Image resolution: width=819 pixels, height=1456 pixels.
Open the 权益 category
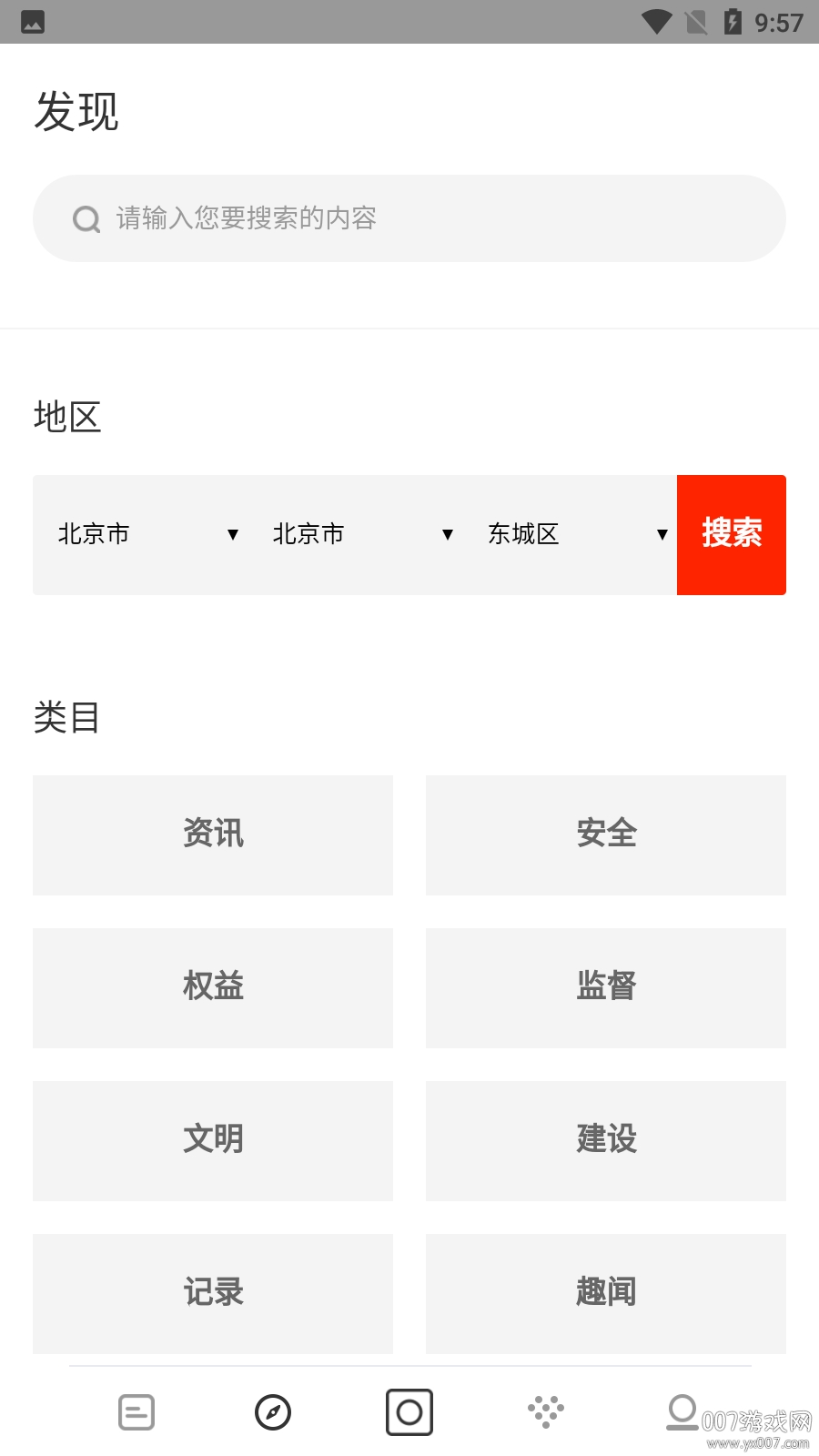[x=212, y=987]
